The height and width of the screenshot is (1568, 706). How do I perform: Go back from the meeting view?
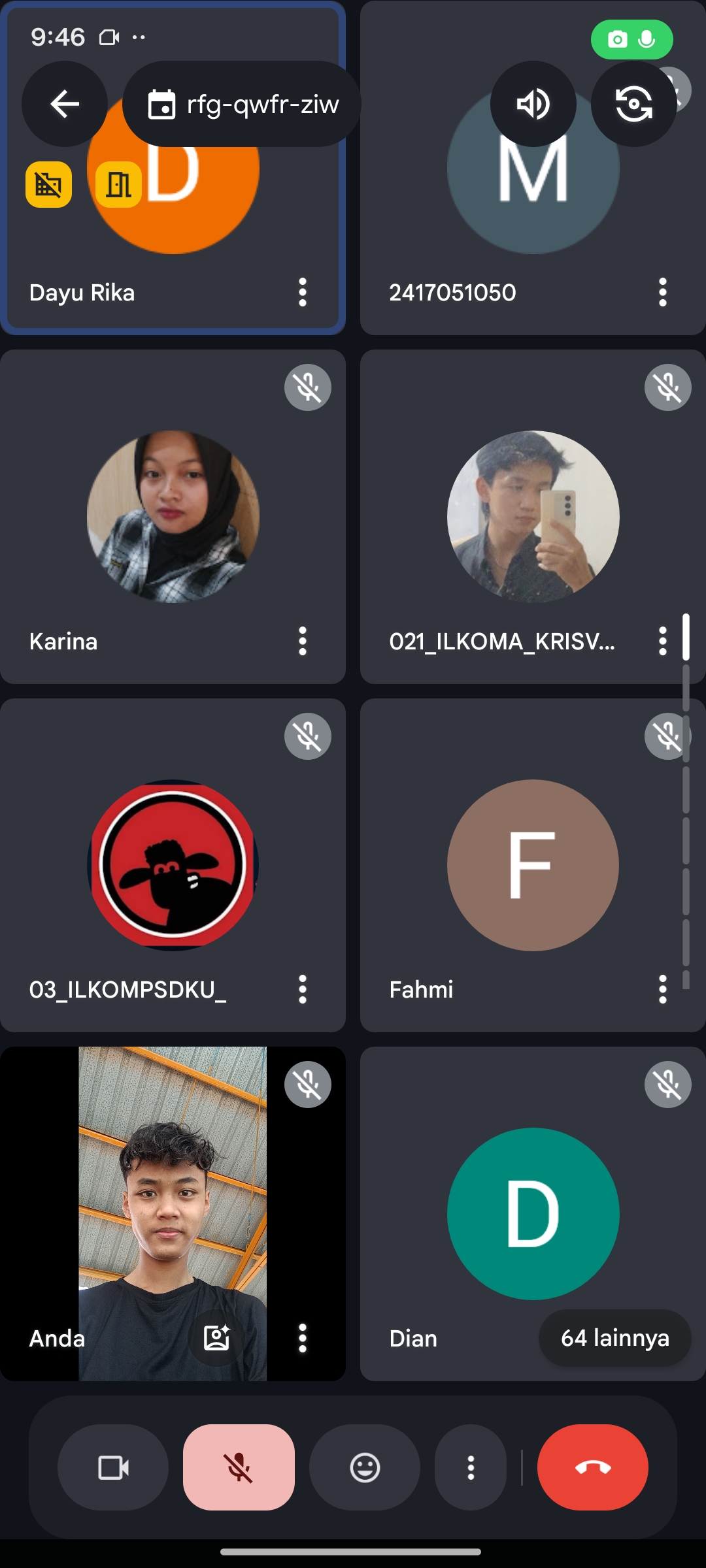coord(64,104)
